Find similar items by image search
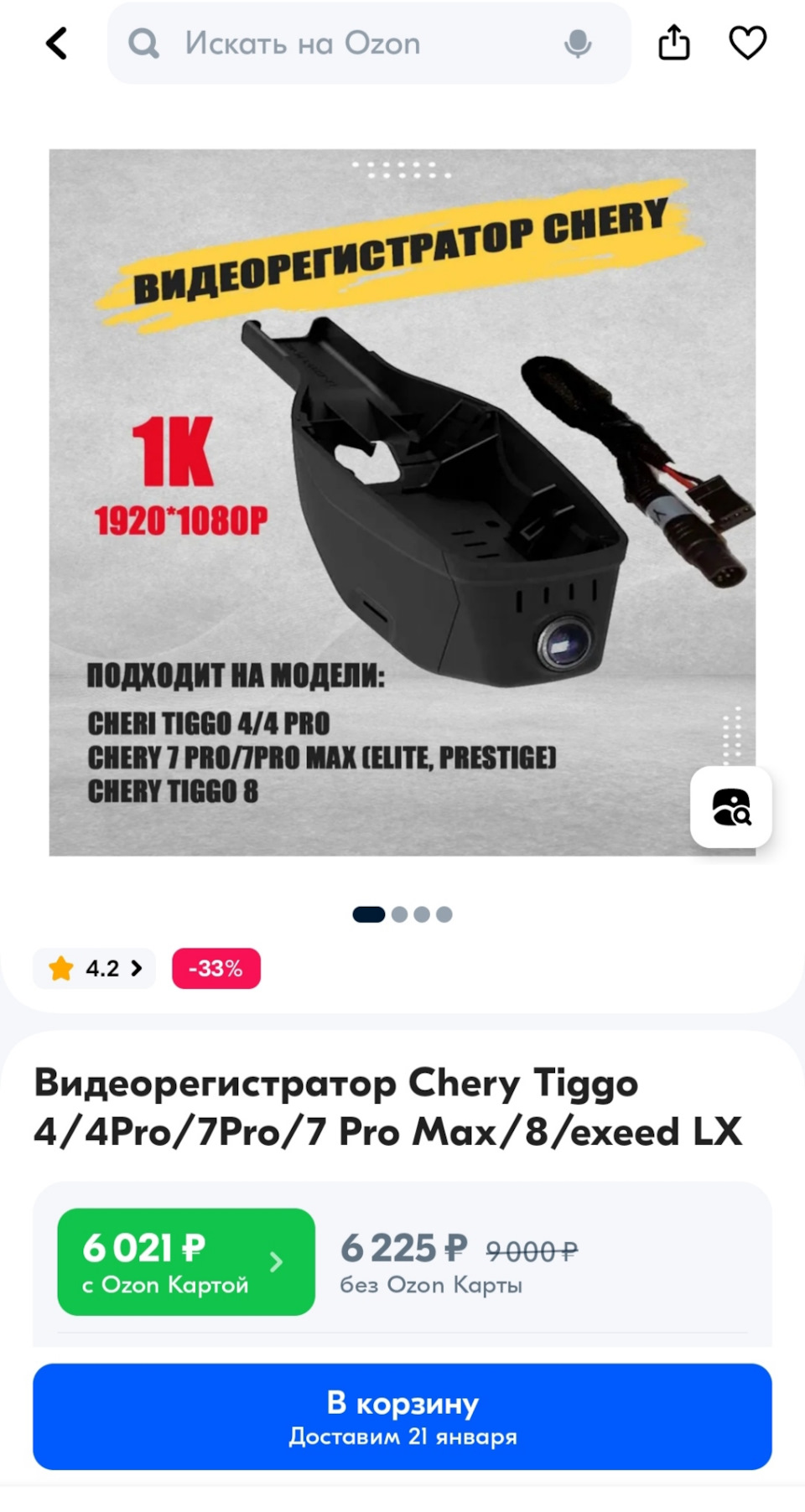 731,807
